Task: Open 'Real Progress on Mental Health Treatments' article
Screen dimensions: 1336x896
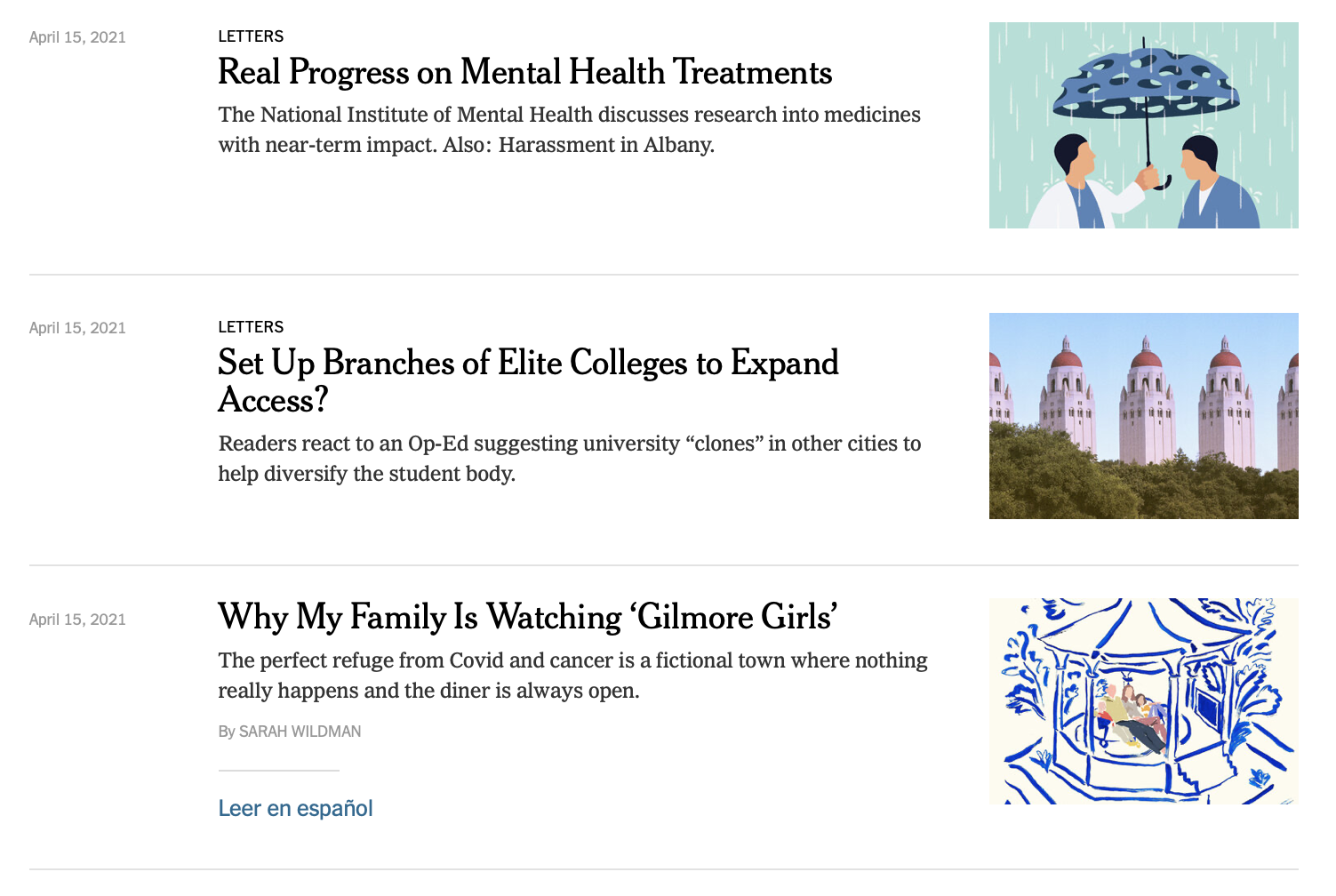Action: pyautogui.click(x=524, y=73)
